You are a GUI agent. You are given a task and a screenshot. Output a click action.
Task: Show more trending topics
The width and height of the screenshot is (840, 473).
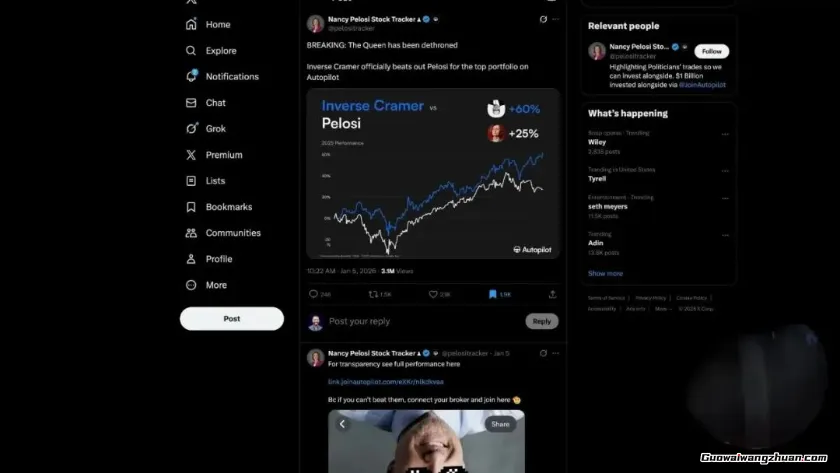click(605, 273)
